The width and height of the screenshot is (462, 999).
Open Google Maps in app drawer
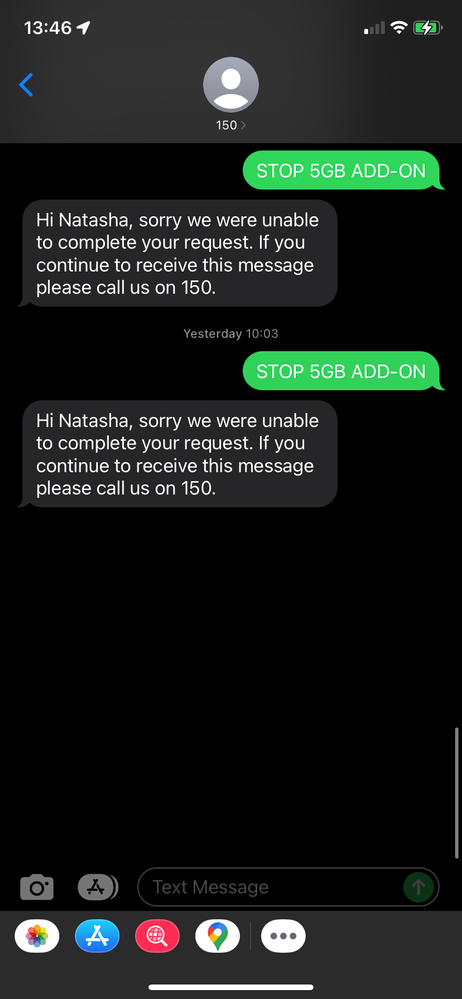coord(217,936)
